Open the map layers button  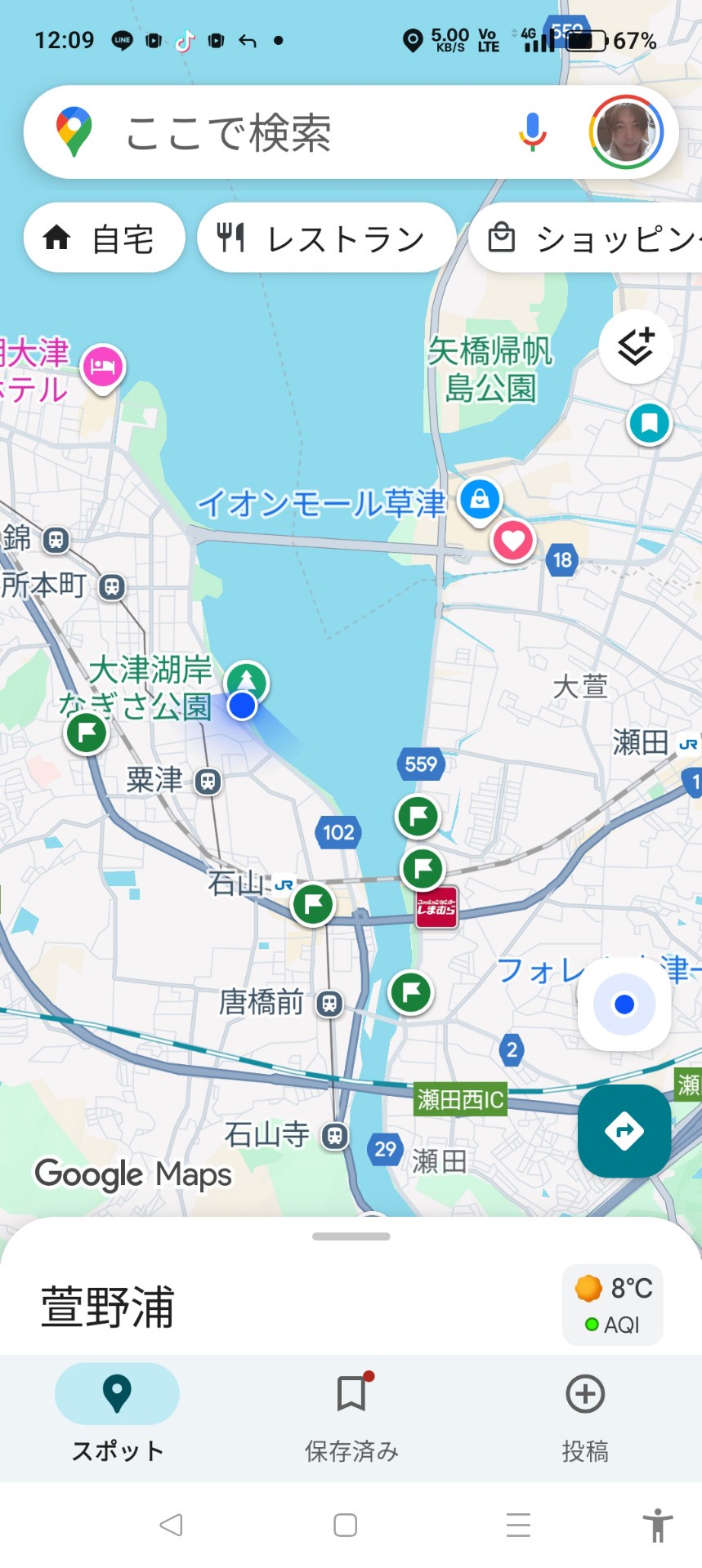(x=636, y=347)
